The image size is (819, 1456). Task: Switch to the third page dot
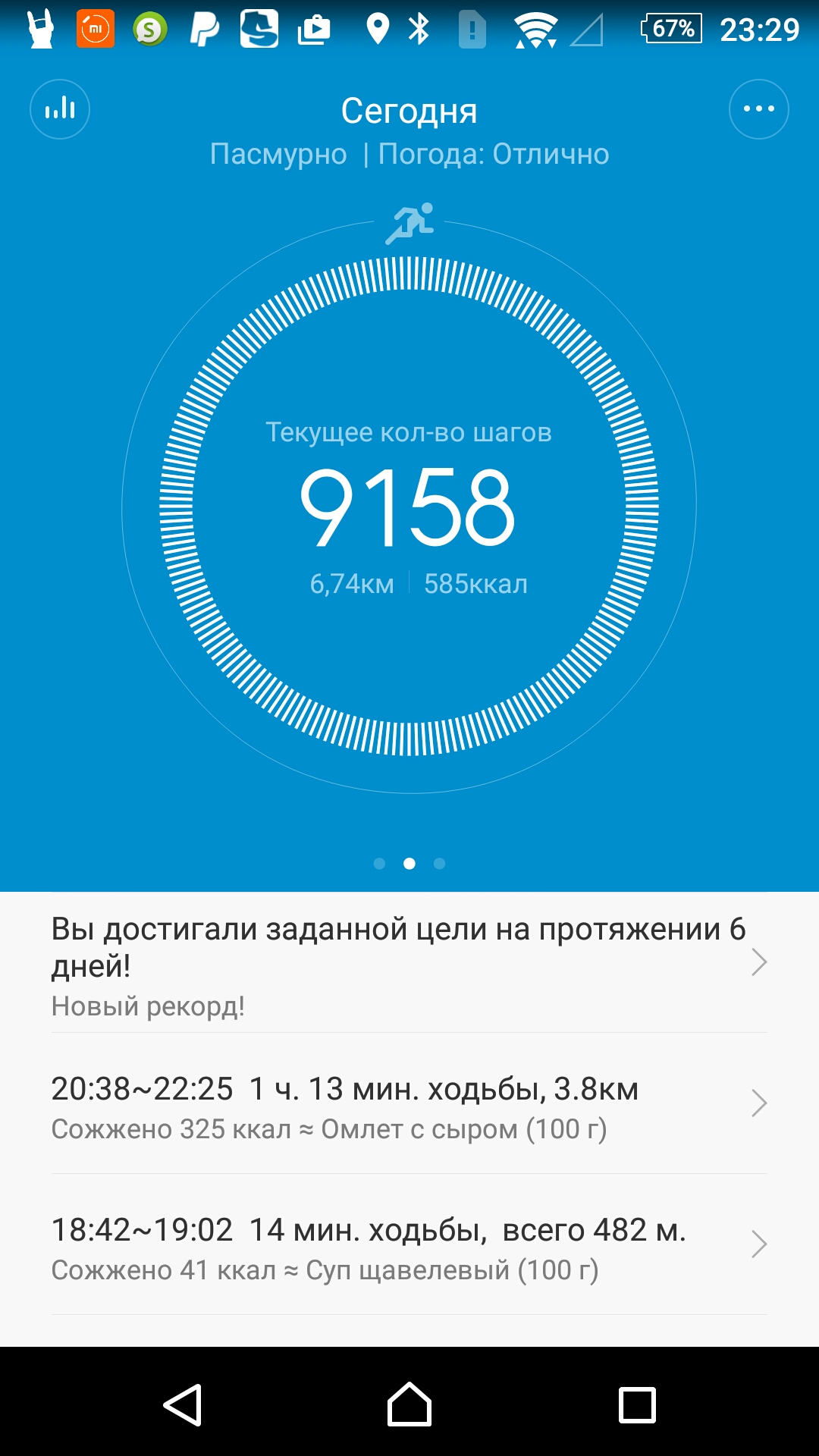438,864
